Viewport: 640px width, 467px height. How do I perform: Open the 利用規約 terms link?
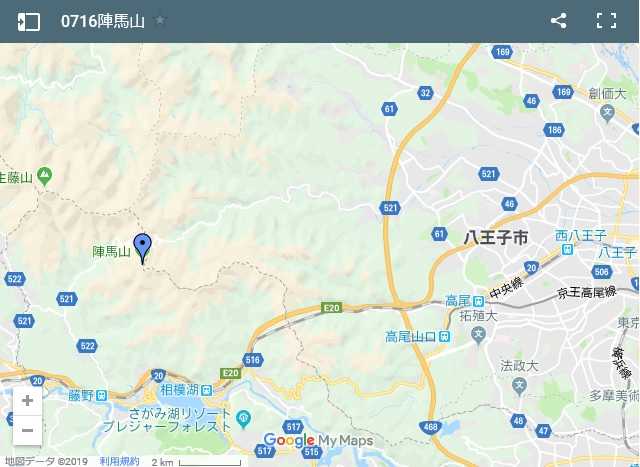point(119,461)
